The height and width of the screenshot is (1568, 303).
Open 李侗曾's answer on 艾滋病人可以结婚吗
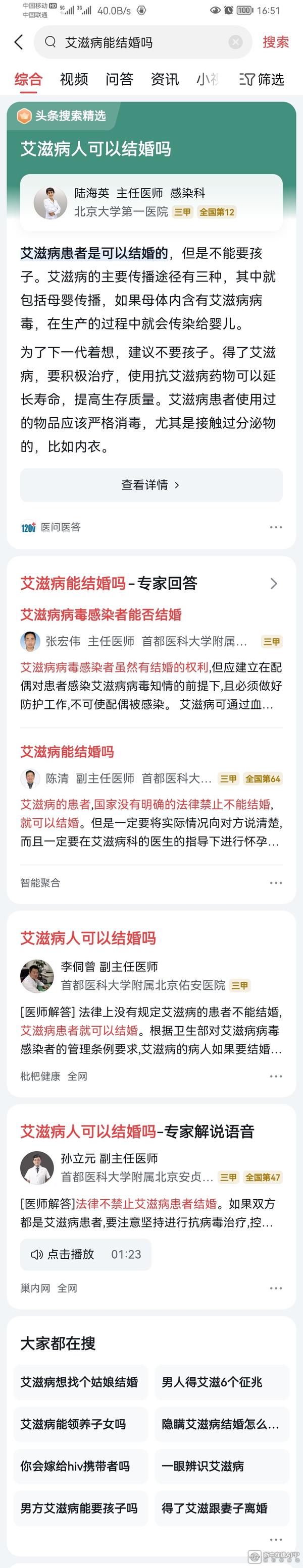coord(88,938)
